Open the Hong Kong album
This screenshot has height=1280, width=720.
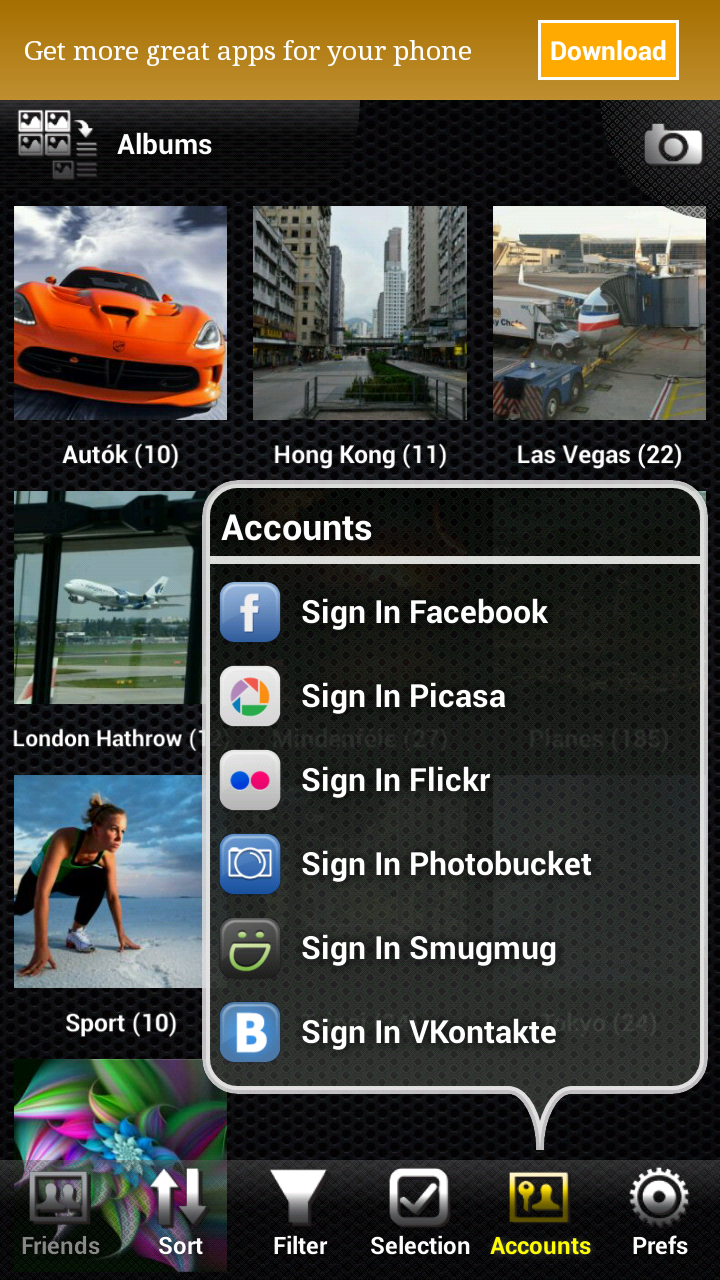pyautogui.click(x=360, y=313)
